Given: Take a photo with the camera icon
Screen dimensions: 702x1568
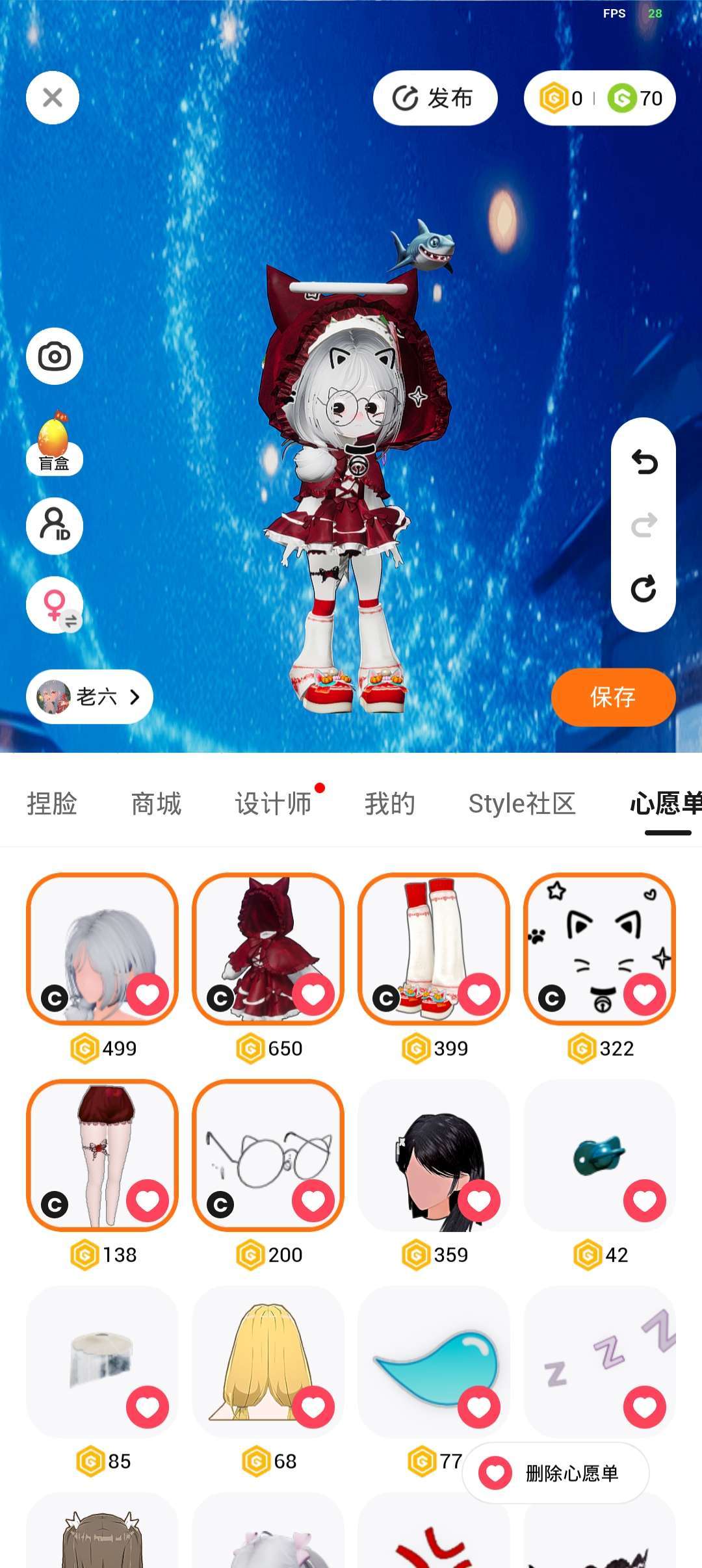Looking at the screenshot, I should point(55,356).
